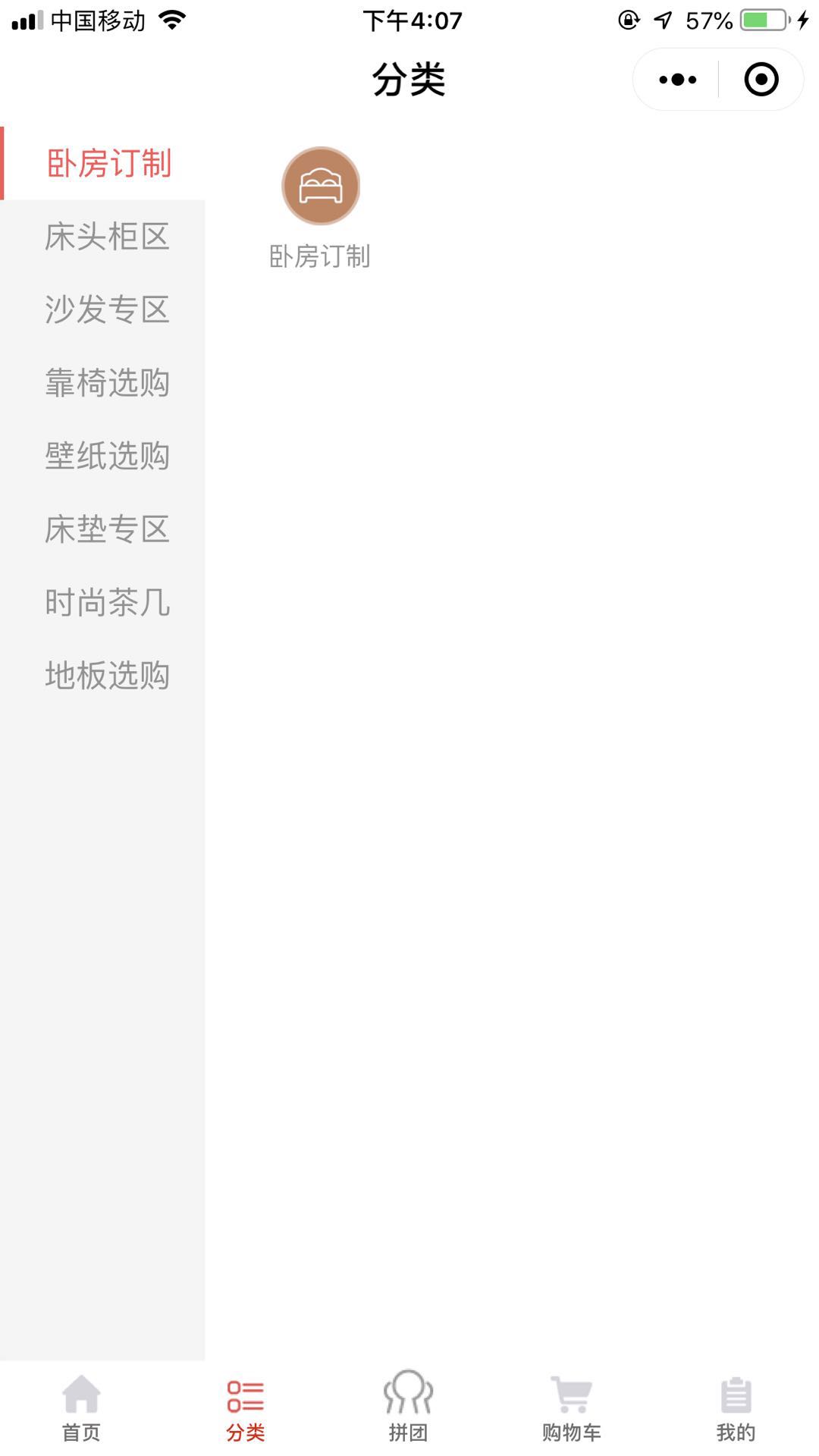The width and height of the screenshot is (819, 1456).
Task: Open the 壁纸选购 category
Action: (107, 456)
